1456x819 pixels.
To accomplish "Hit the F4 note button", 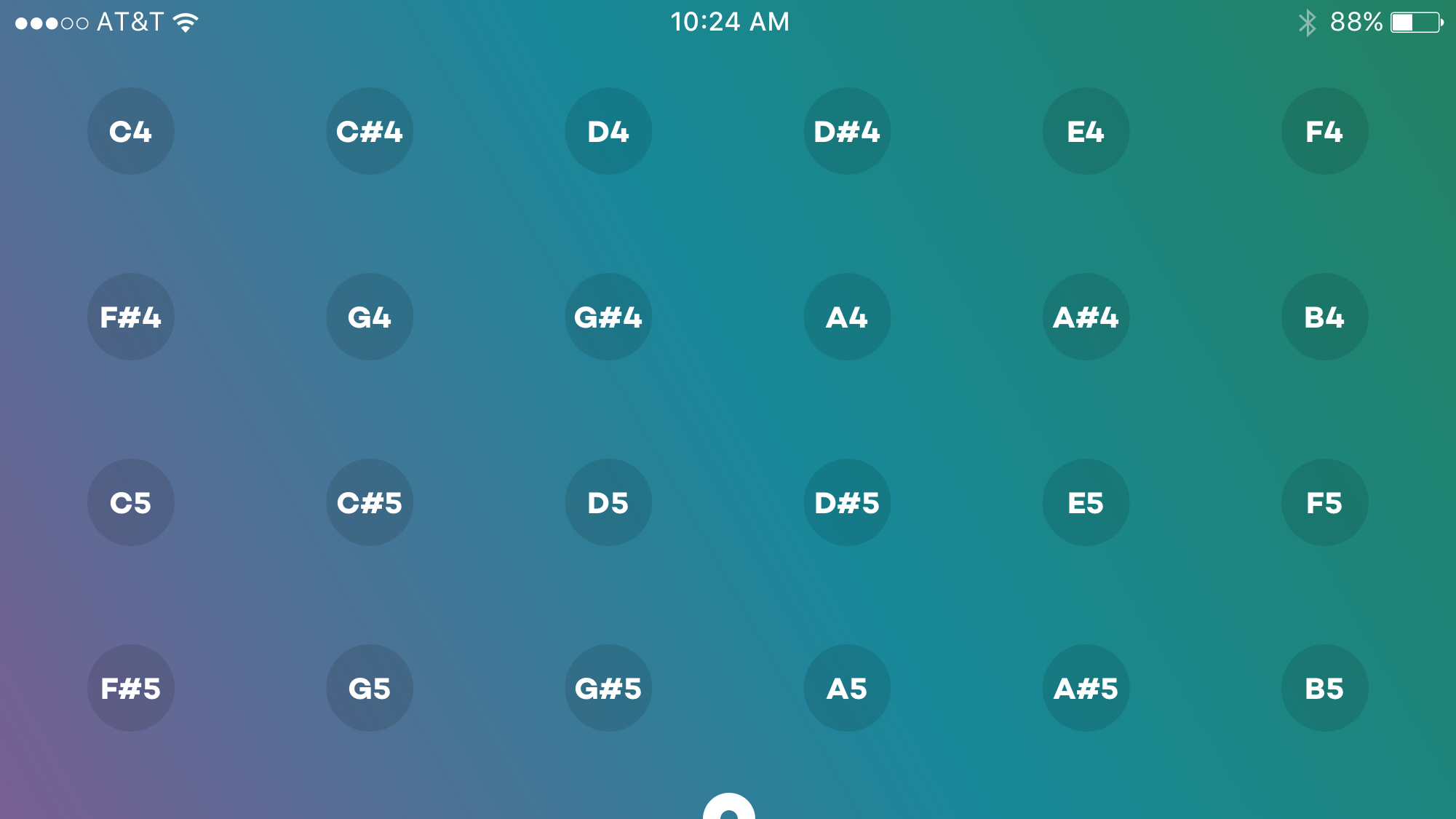I will 1324,131.
